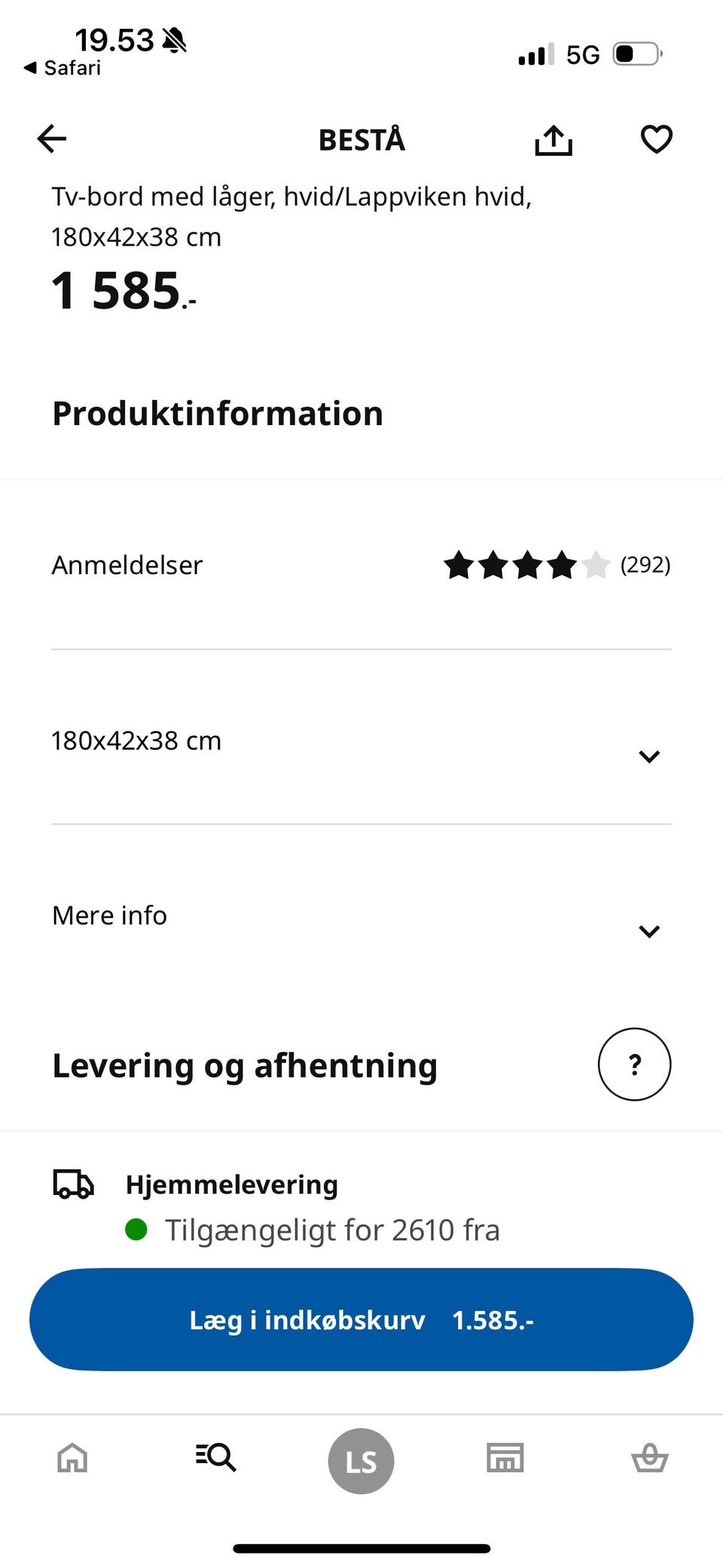
Task: Go back with the back arrow
Action: 50,139
